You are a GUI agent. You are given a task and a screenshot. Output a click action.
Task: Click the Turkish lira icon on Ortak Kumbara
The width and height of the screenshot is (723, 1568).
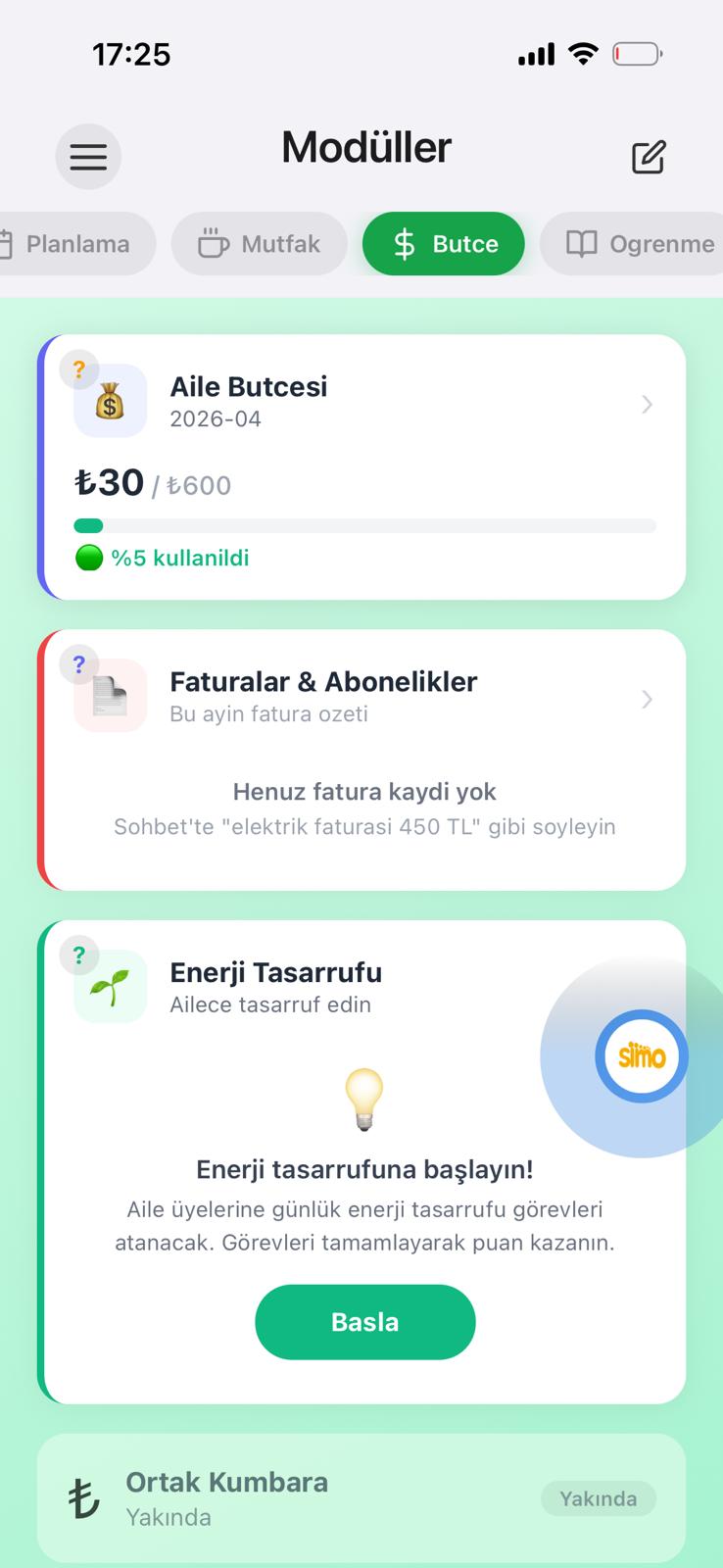tap(84, 1497)
